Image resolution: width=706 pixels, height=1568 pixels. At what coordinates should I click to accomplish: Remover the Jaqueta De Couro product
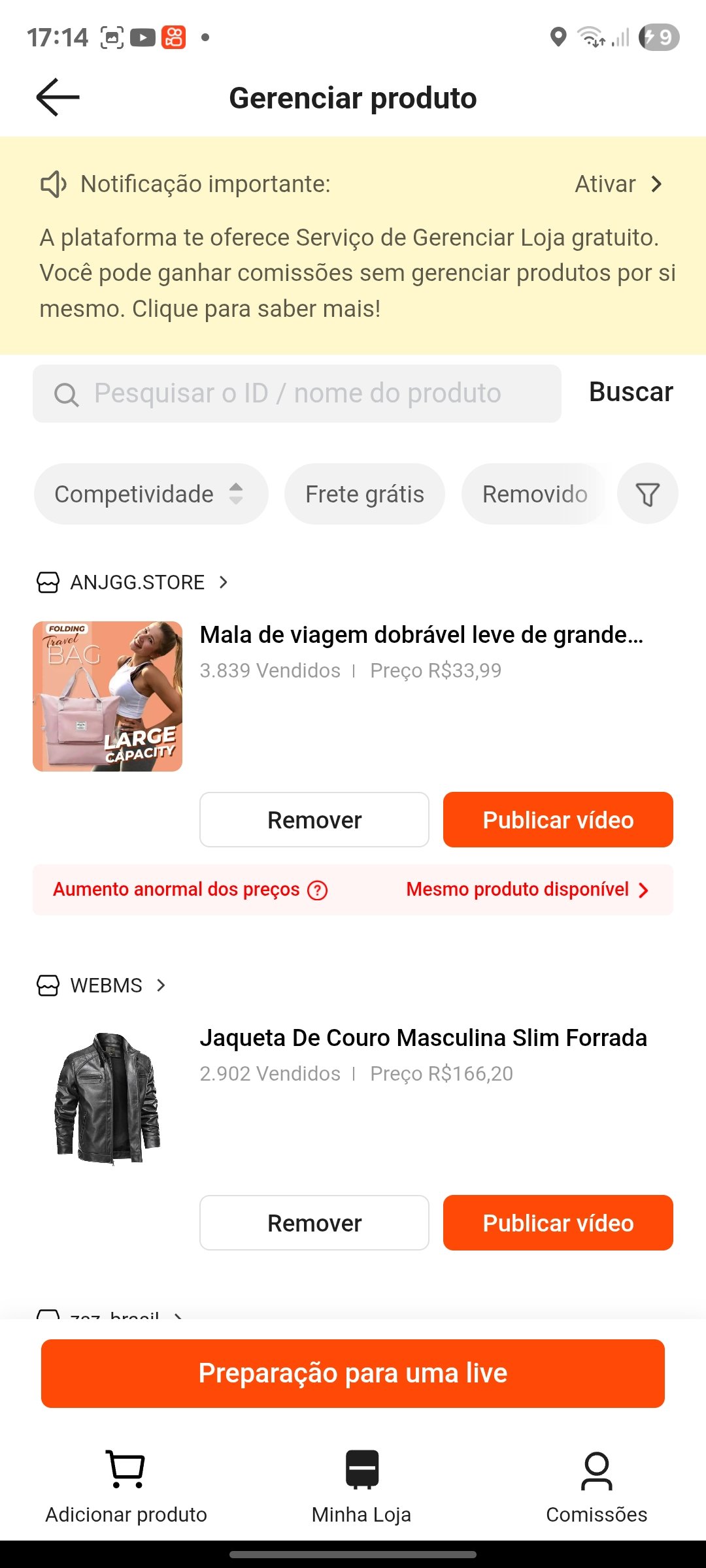click(314, 1223)
